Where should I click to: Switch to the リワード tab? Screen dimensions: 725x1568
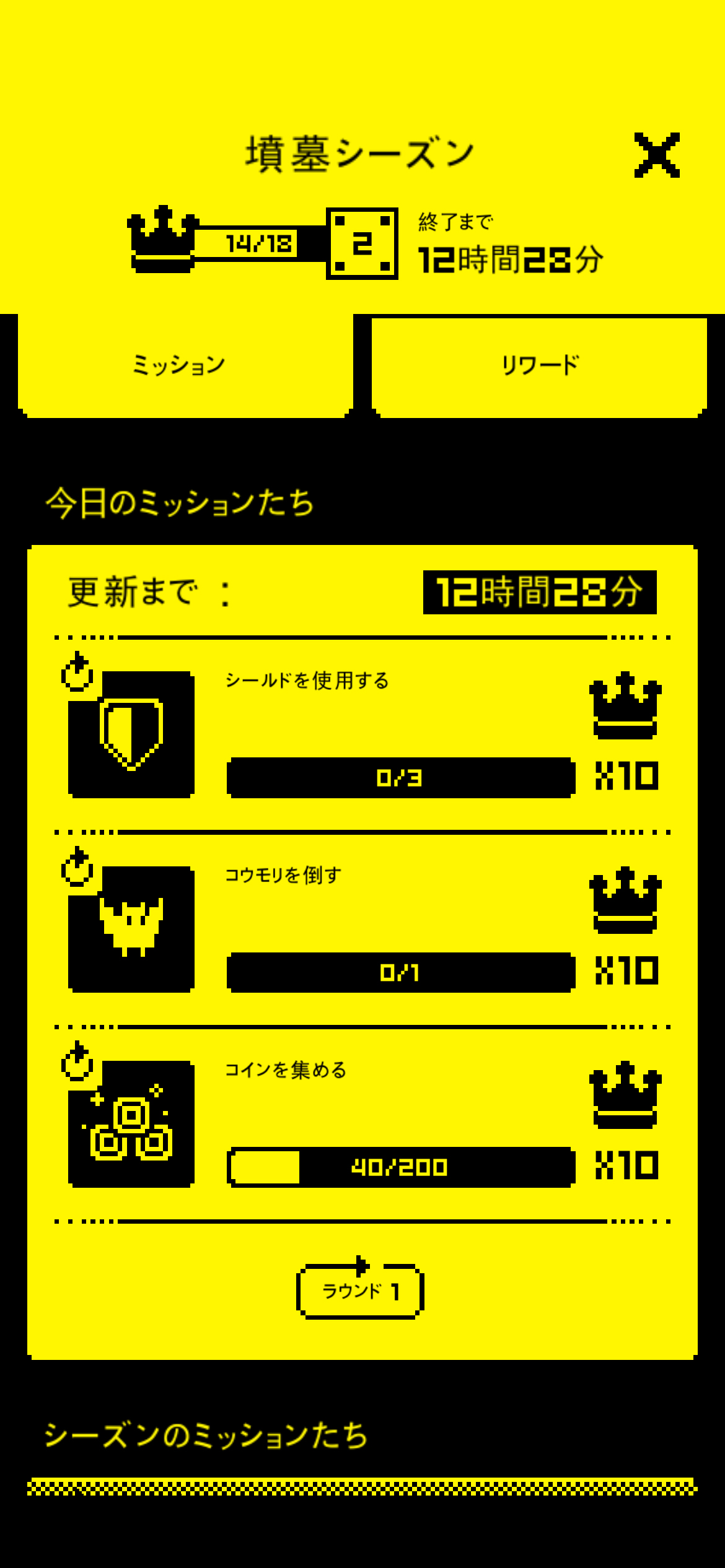[x=539, y=365]
